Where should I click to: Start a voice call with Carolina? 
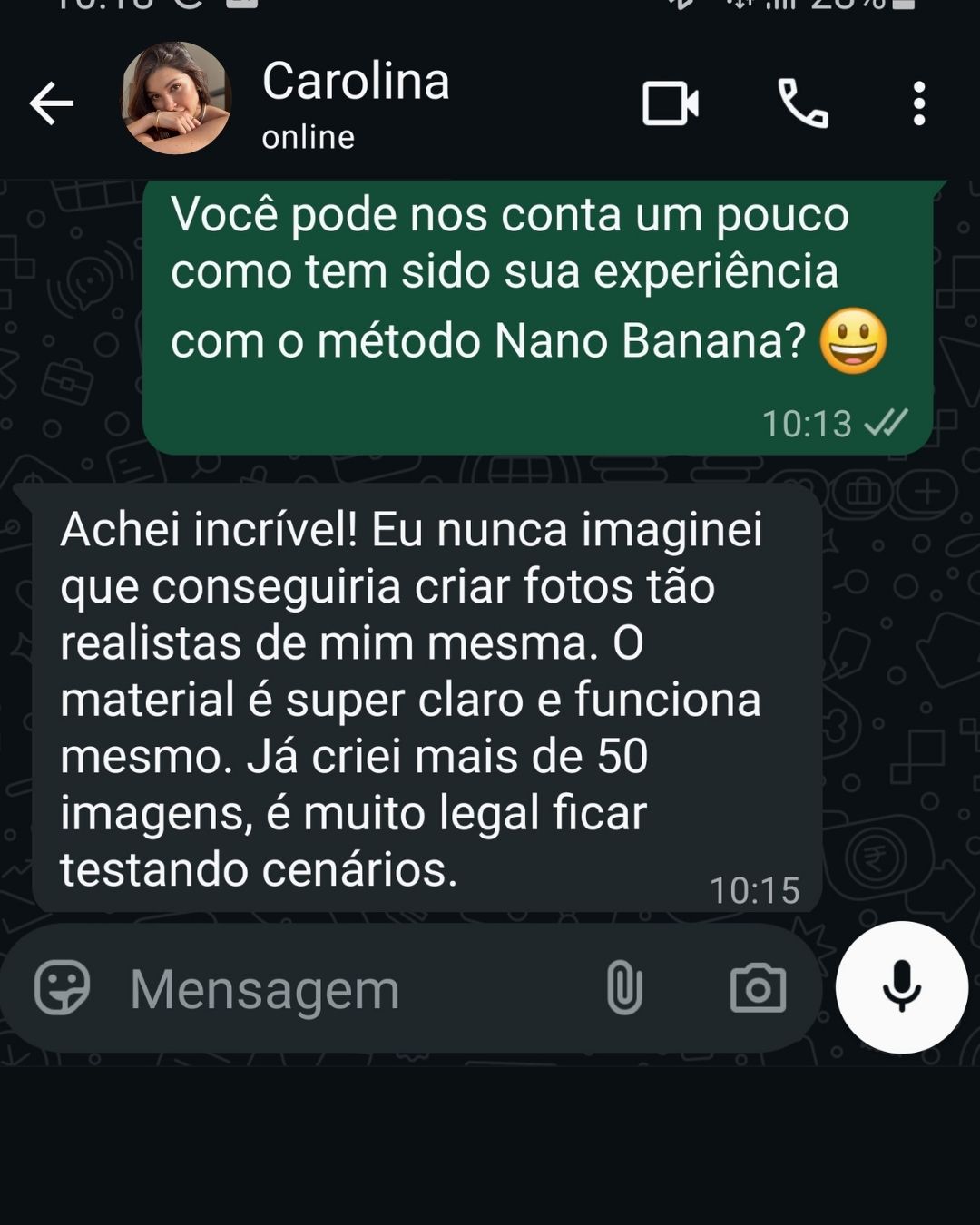point(803,103)
